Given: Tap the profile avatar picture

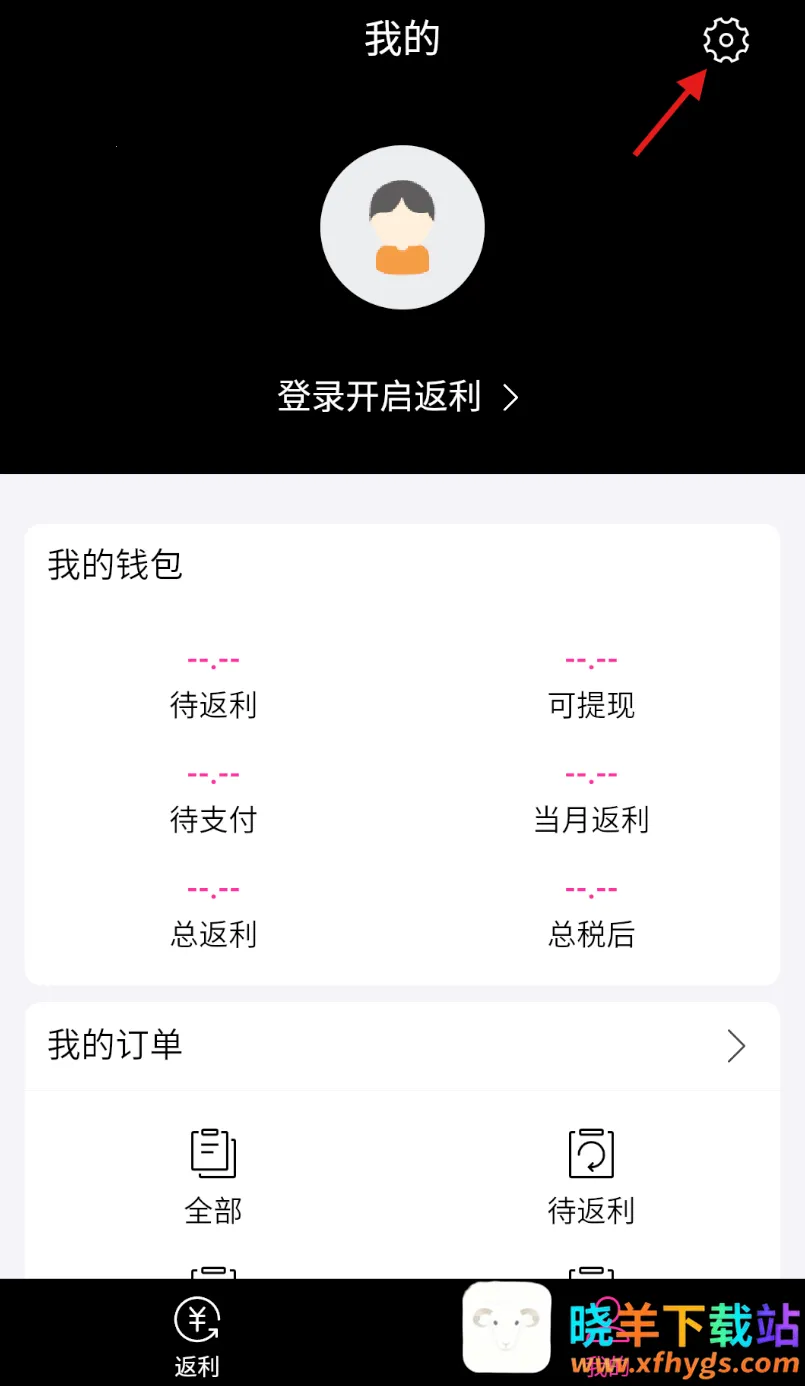Looking at the screenshot, I should (402, 228).
